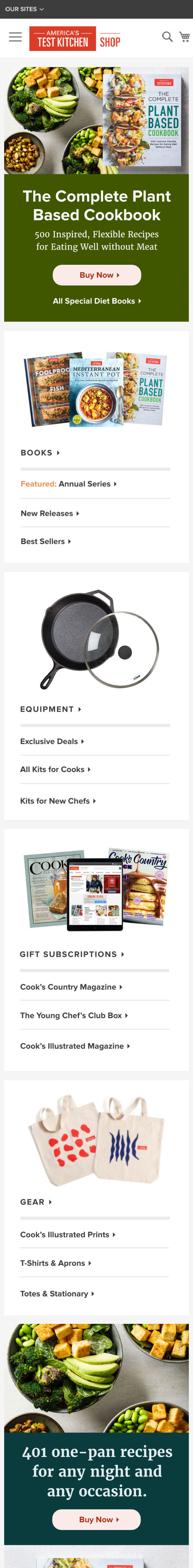Browse All Kits for Cooks
This screenshot has width=193, height=1568.
tap(55, 770)
